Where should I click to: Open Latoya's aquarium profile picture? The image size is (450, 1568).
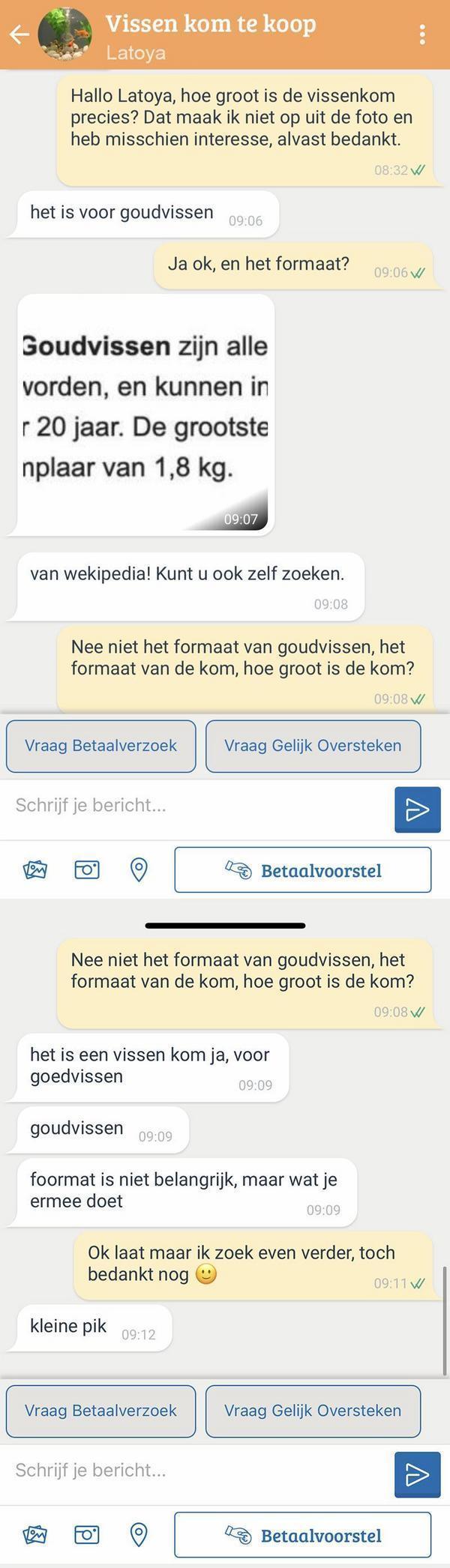point(65,34)
